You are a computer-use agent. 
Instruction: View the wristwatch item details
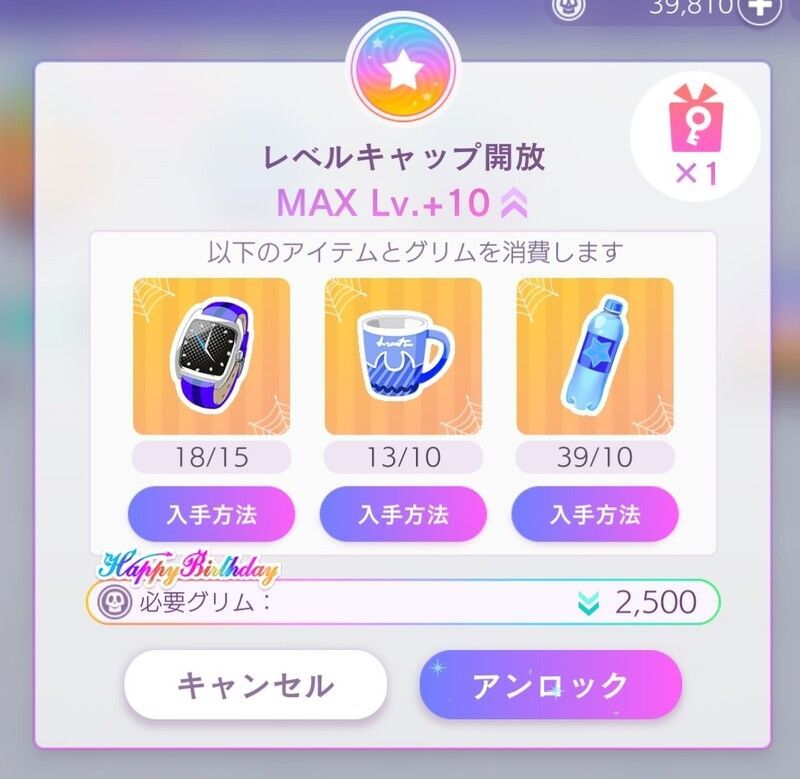[211, 356]
